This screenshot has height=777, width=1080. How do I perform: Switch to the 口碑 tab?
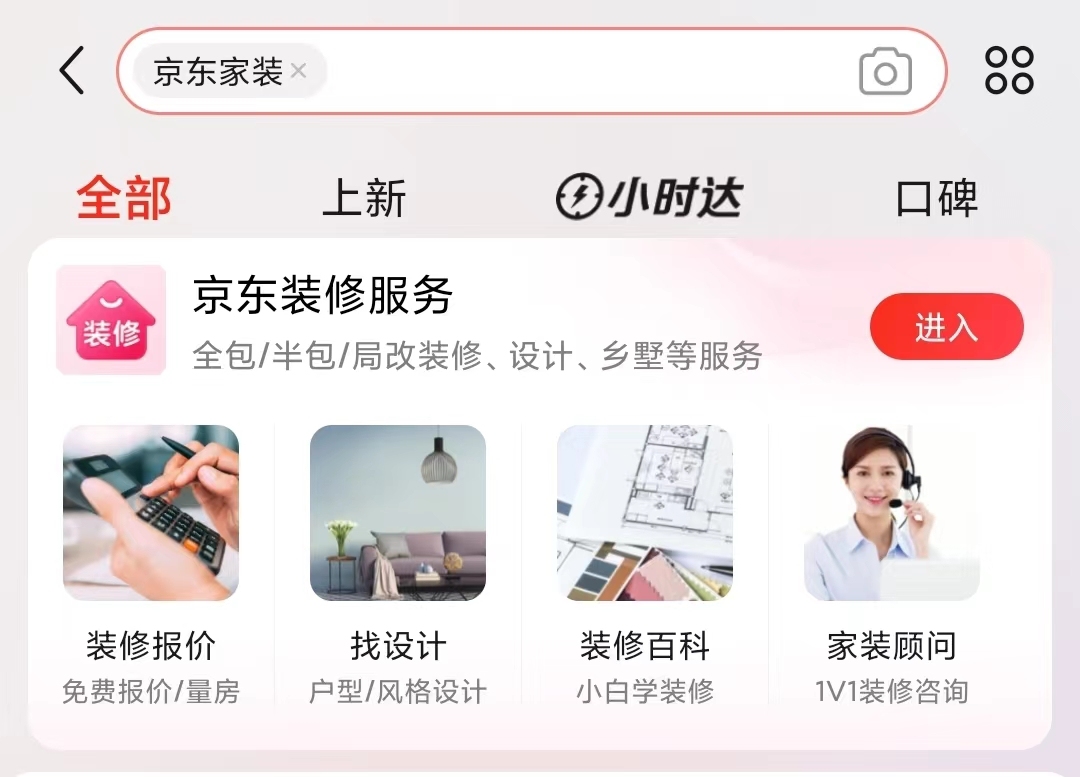936,198
